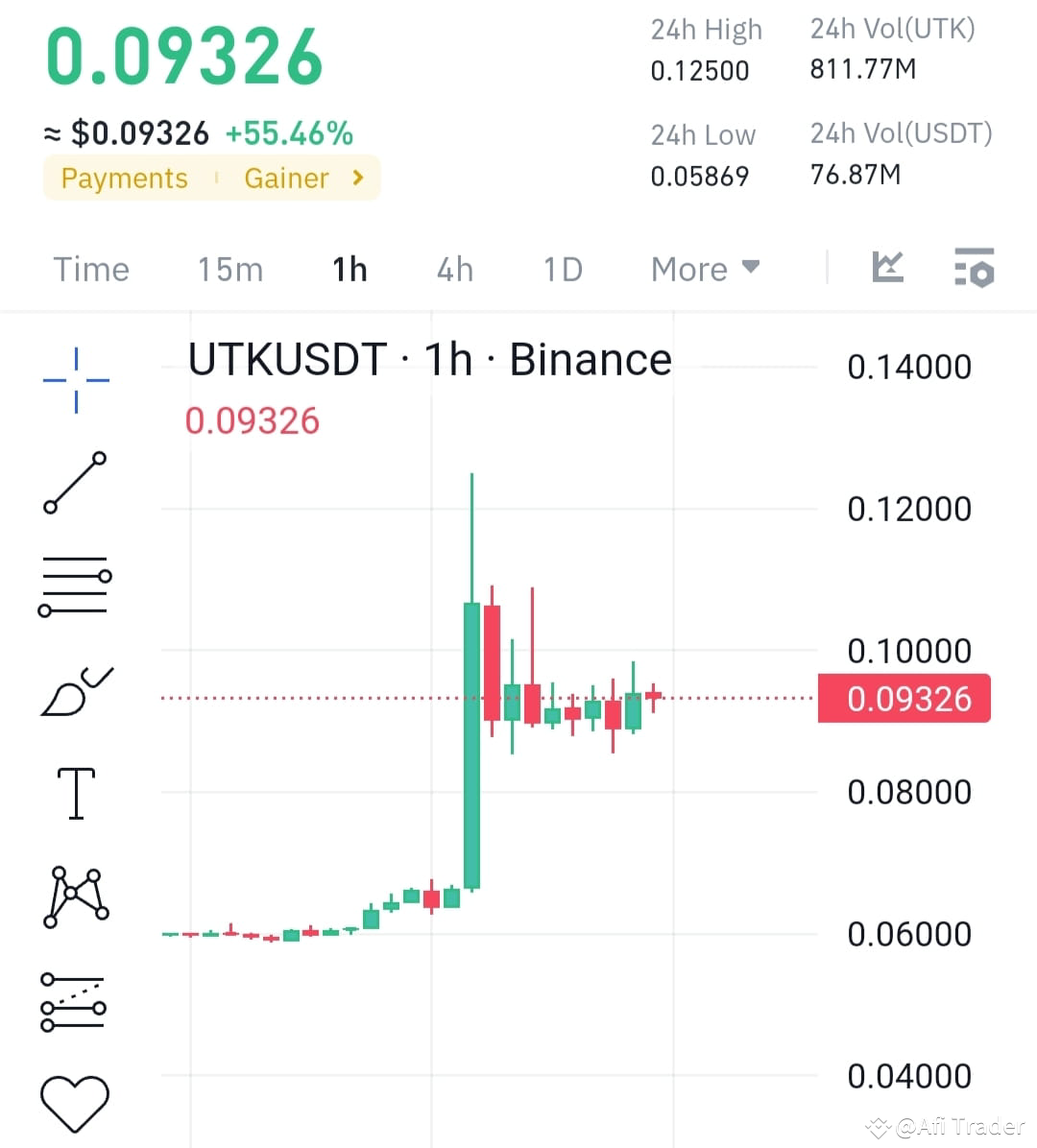Open the Payments category label
The width and height of the screenshot is (1037, 1148).
(124, 178)
